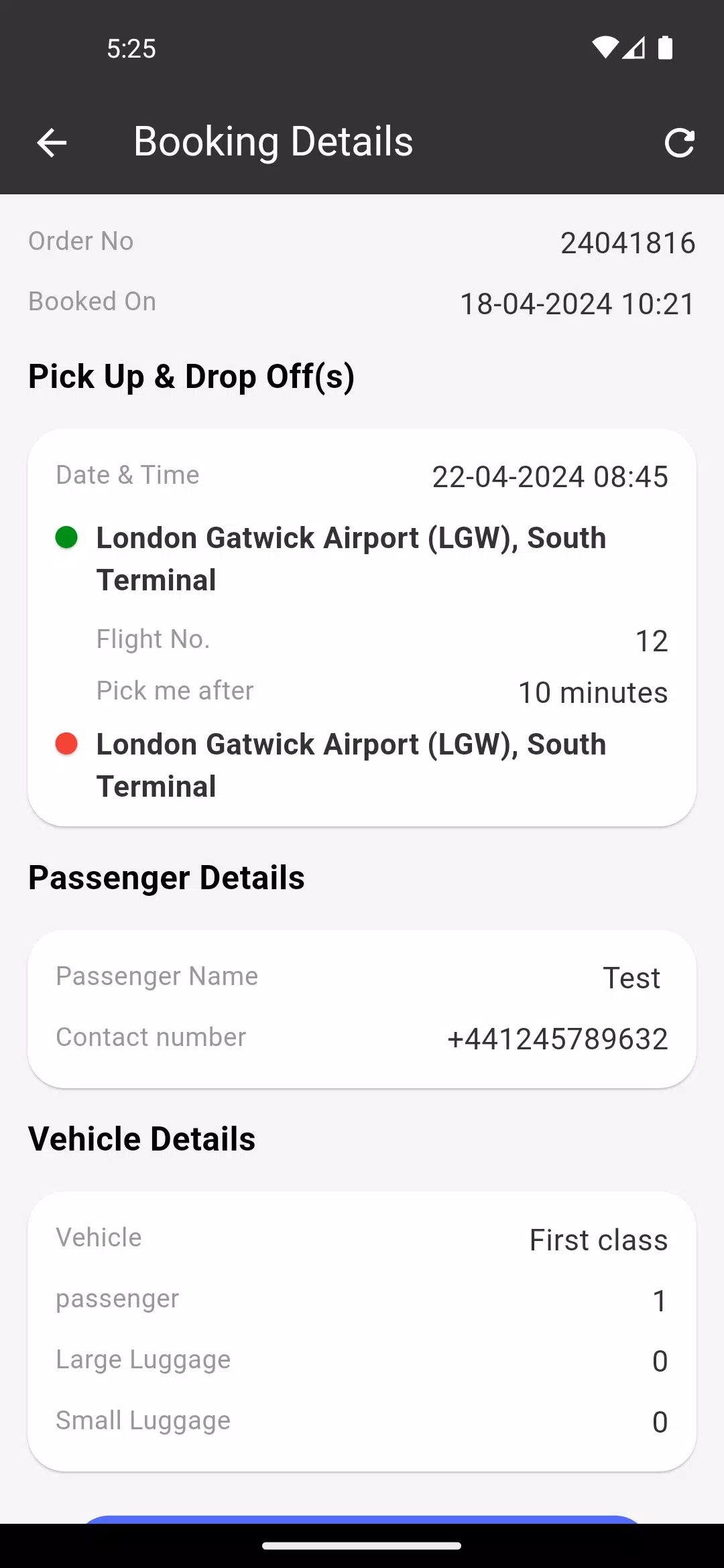Tap the contact number +441245789632

tap(557, 1039)
